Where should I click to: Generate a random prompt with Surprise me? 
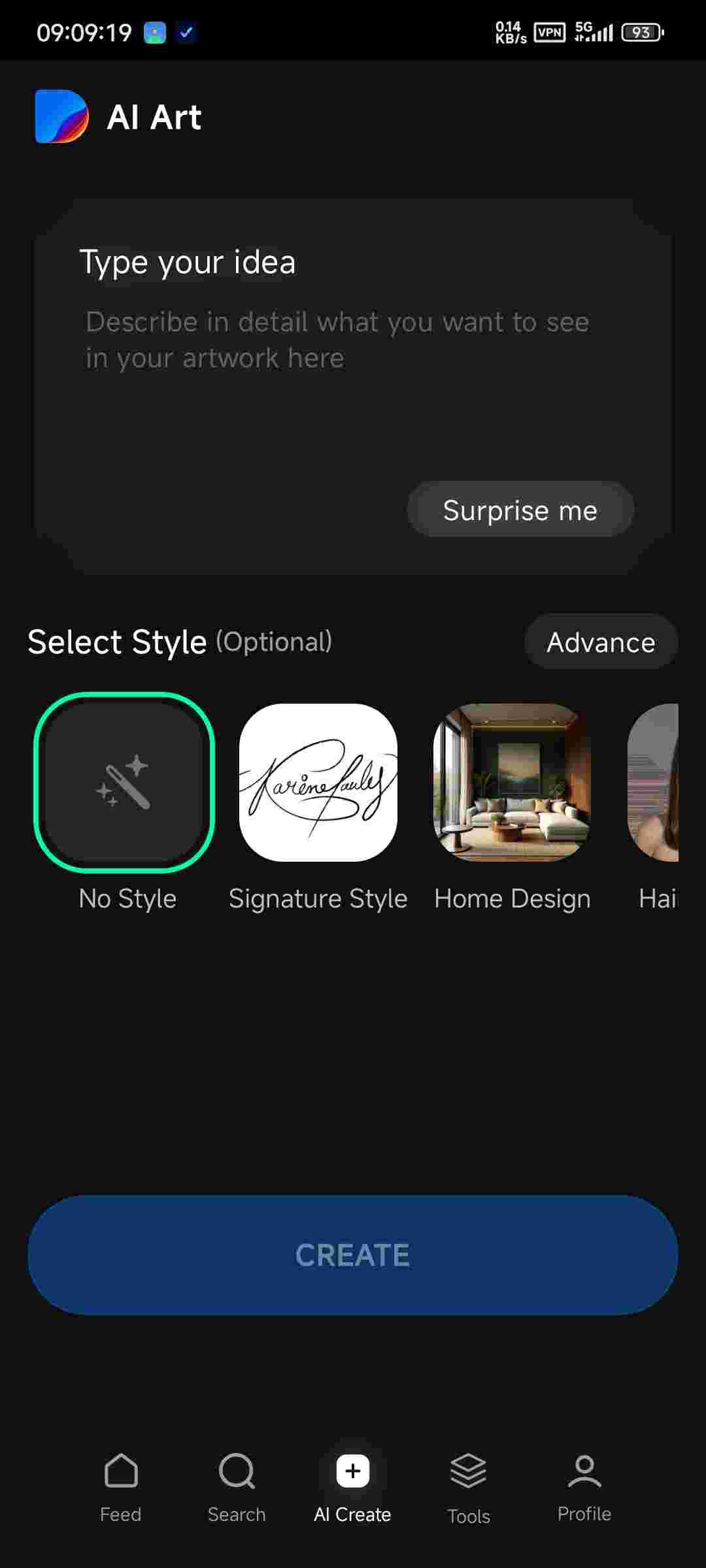(x=520, y=510)
